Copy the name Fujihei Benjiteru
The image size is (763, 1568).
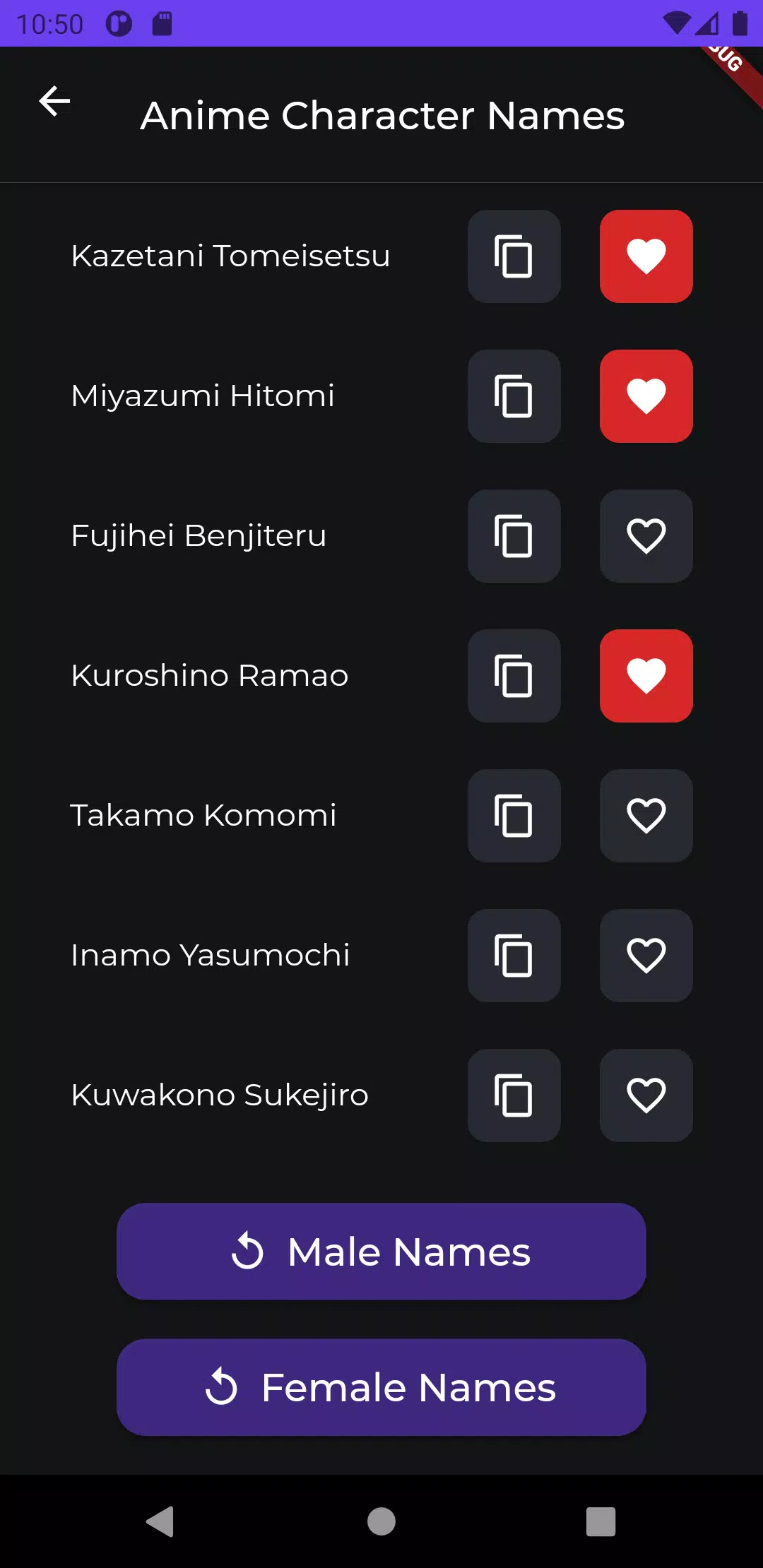click(x=514, y=536)
